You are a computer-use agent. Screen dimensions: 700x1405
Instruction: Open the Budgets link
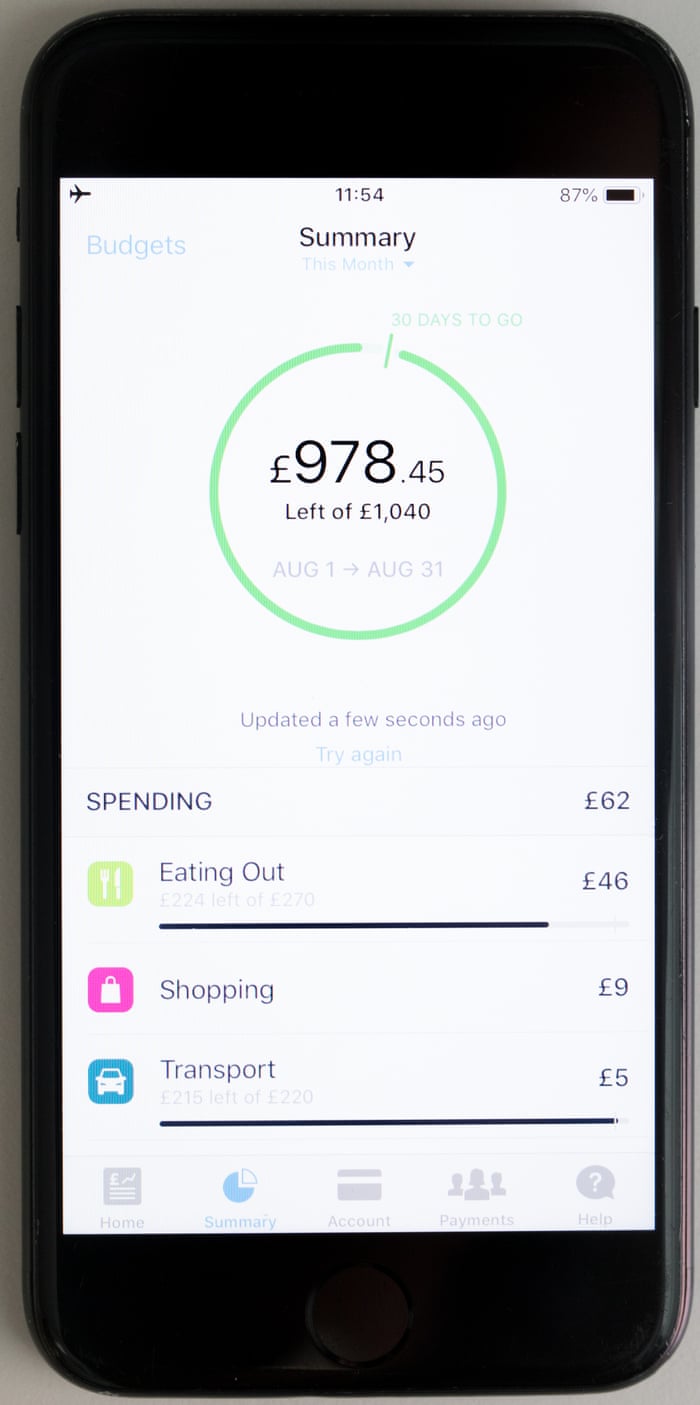[x=136, y=245]
